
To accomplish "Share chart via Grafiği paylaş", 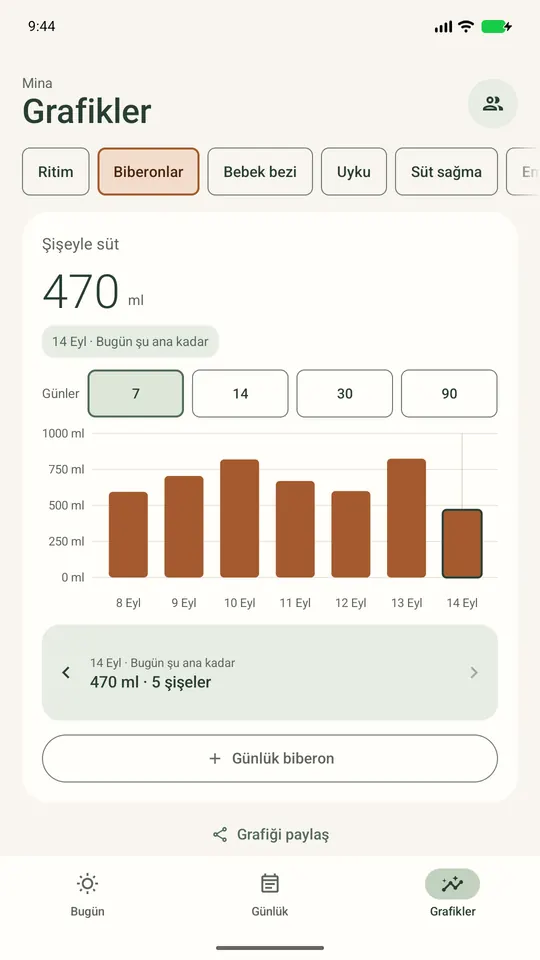I will pos(271,834).
